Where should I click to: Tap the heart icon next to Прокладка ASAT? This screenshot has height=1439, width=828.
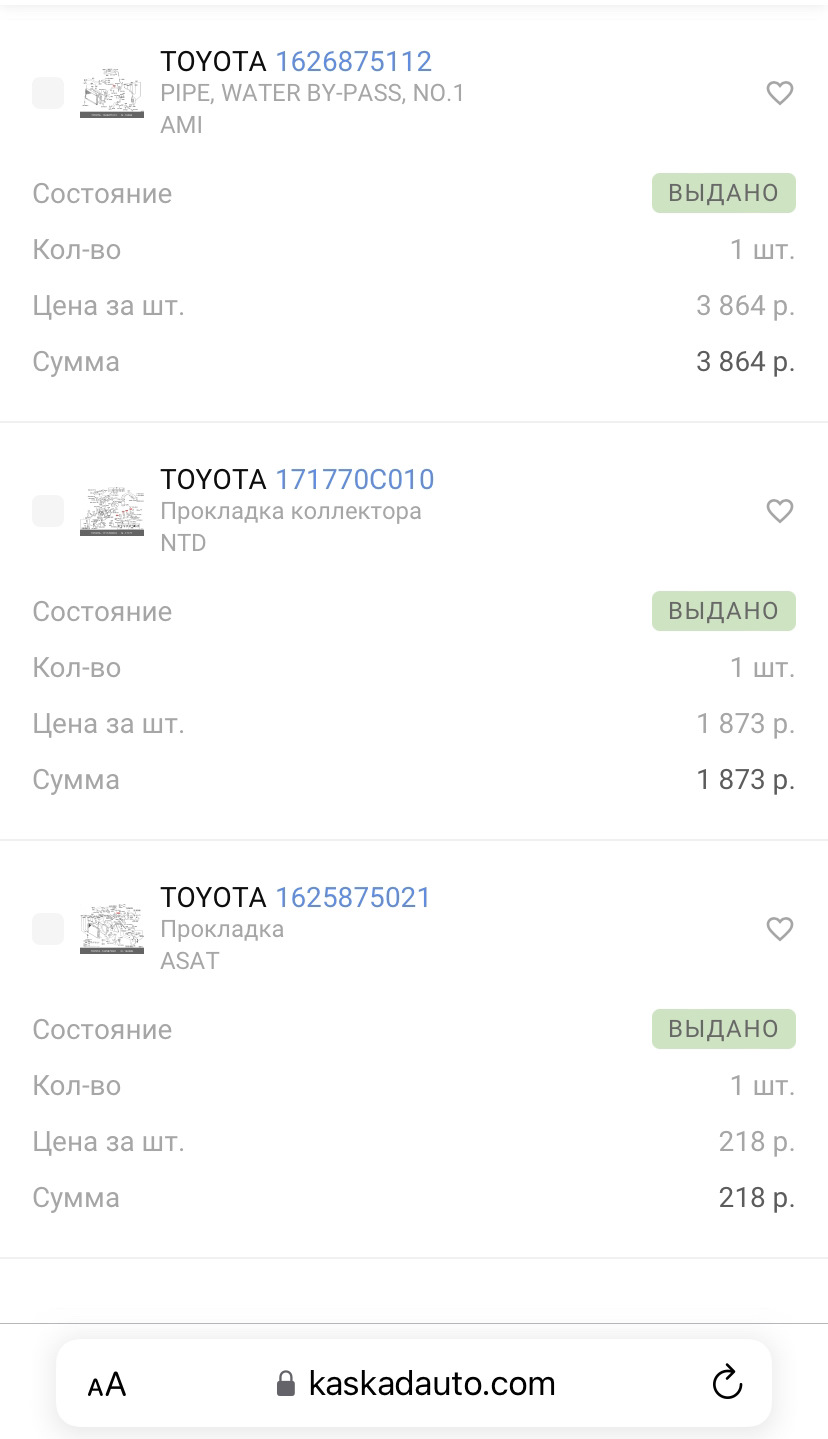(780, 929)
